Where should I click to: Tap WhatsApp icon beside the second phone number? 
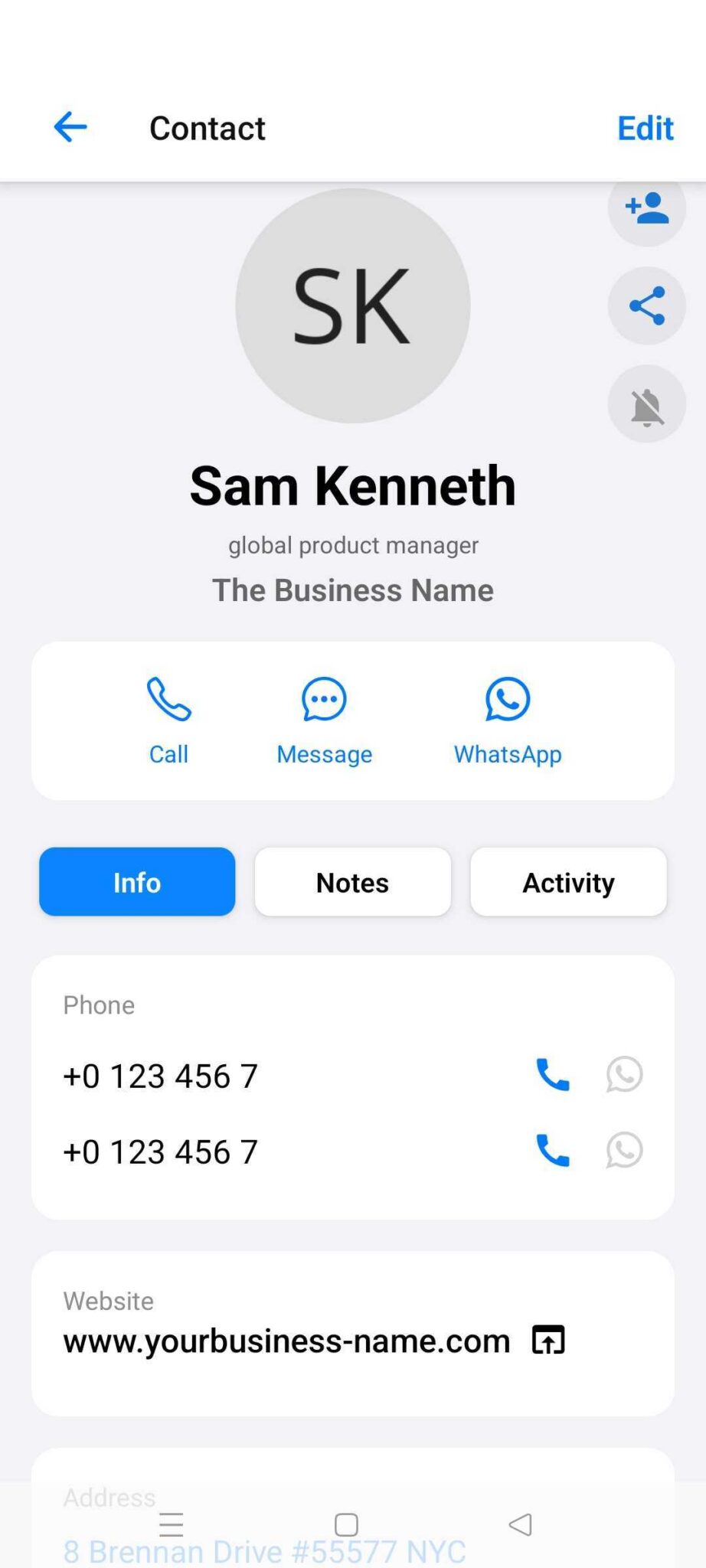pos(624,1150)
